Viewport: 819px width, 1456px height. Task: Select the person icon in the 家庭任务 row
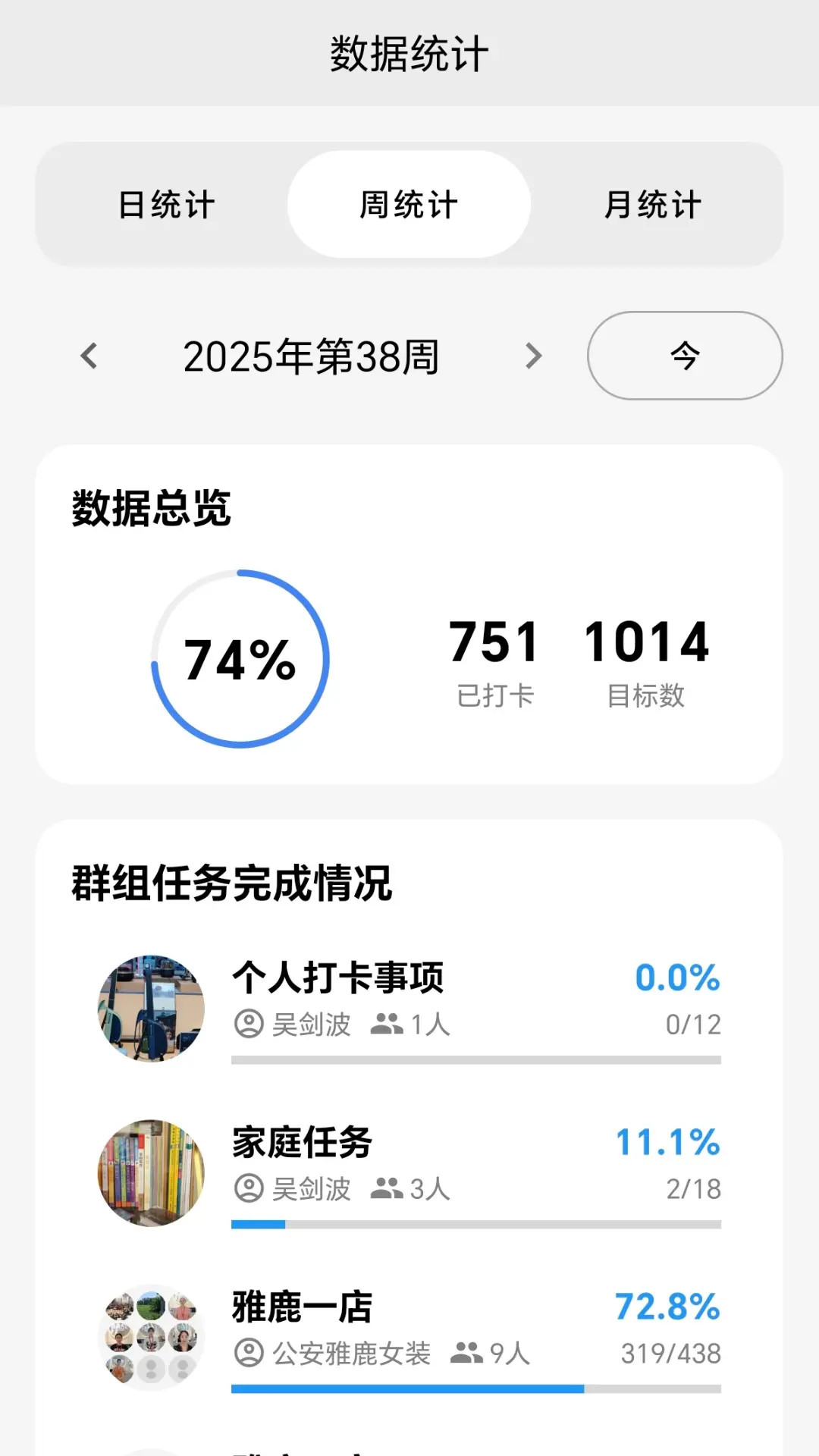pos(249,1189)
